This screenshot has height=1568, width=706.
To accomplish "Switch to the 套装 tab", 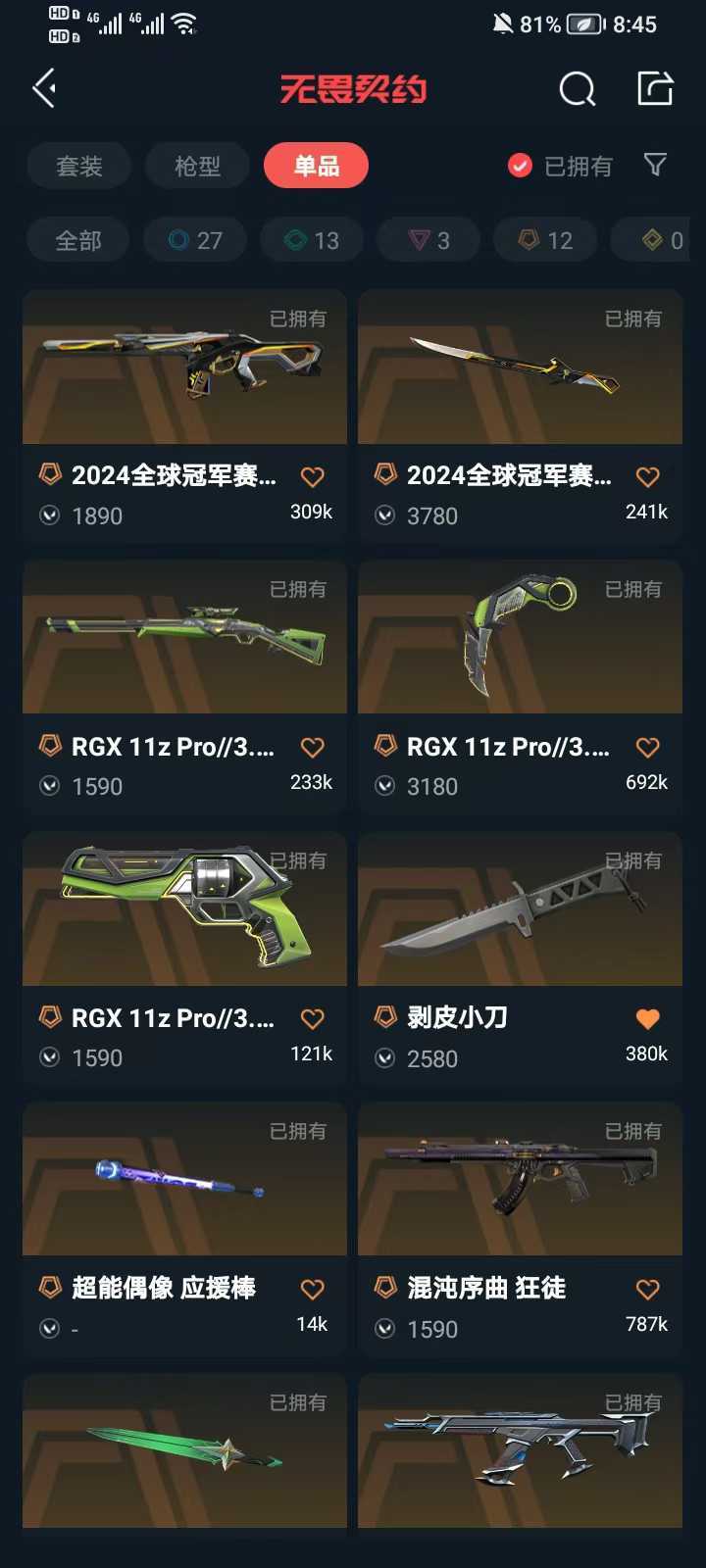I will click(79, 166).
